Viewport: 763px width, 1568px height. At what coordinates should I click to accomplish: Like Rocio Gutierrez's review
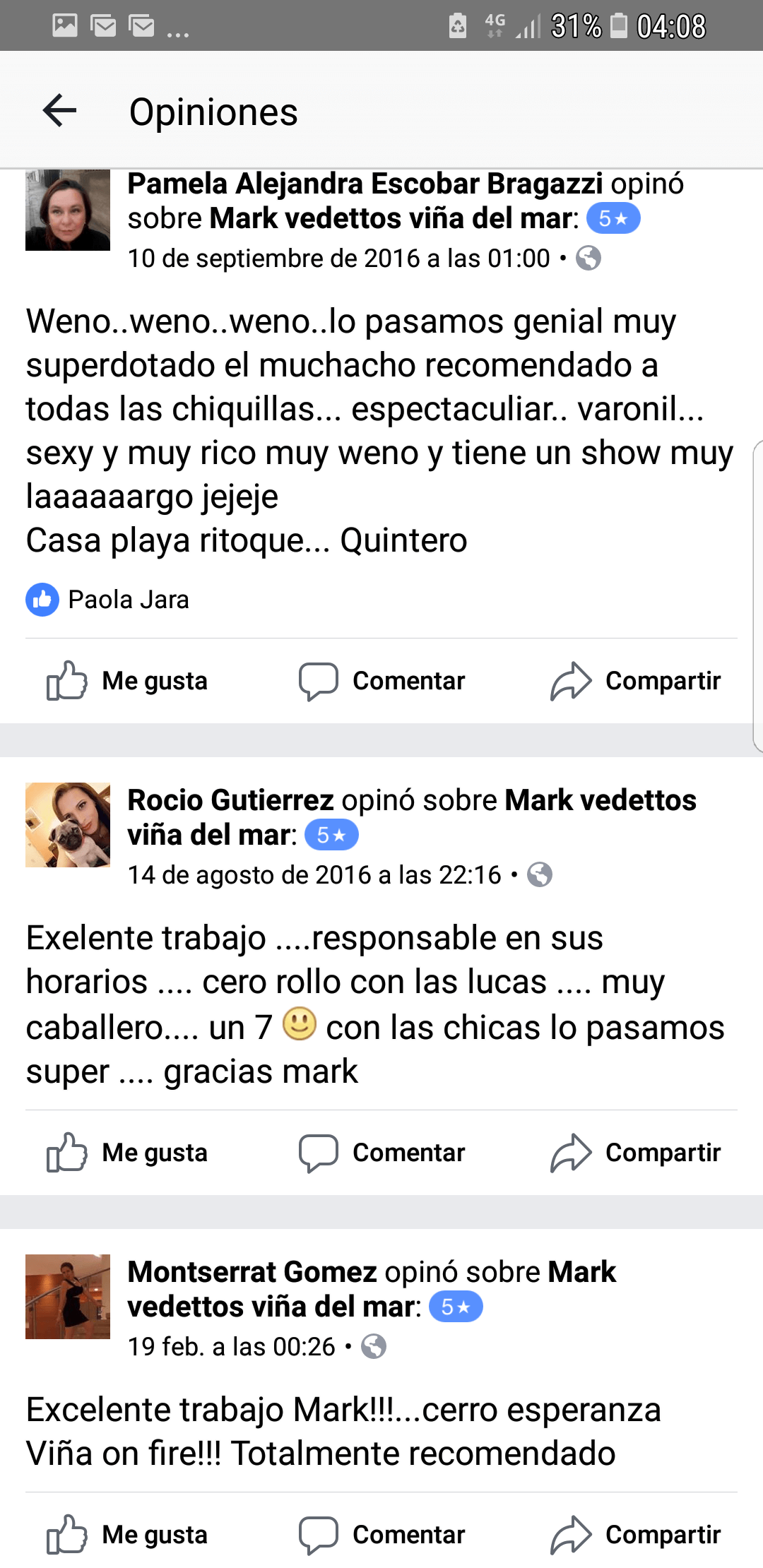click(128, 1153)
